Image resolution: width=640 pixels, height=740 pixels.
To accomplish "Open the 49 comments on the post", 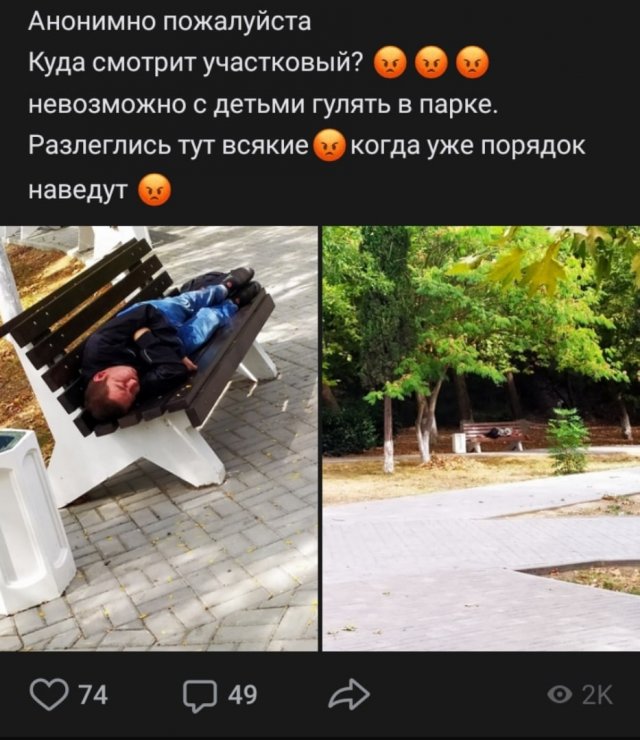I will click(x=201, y=694).
